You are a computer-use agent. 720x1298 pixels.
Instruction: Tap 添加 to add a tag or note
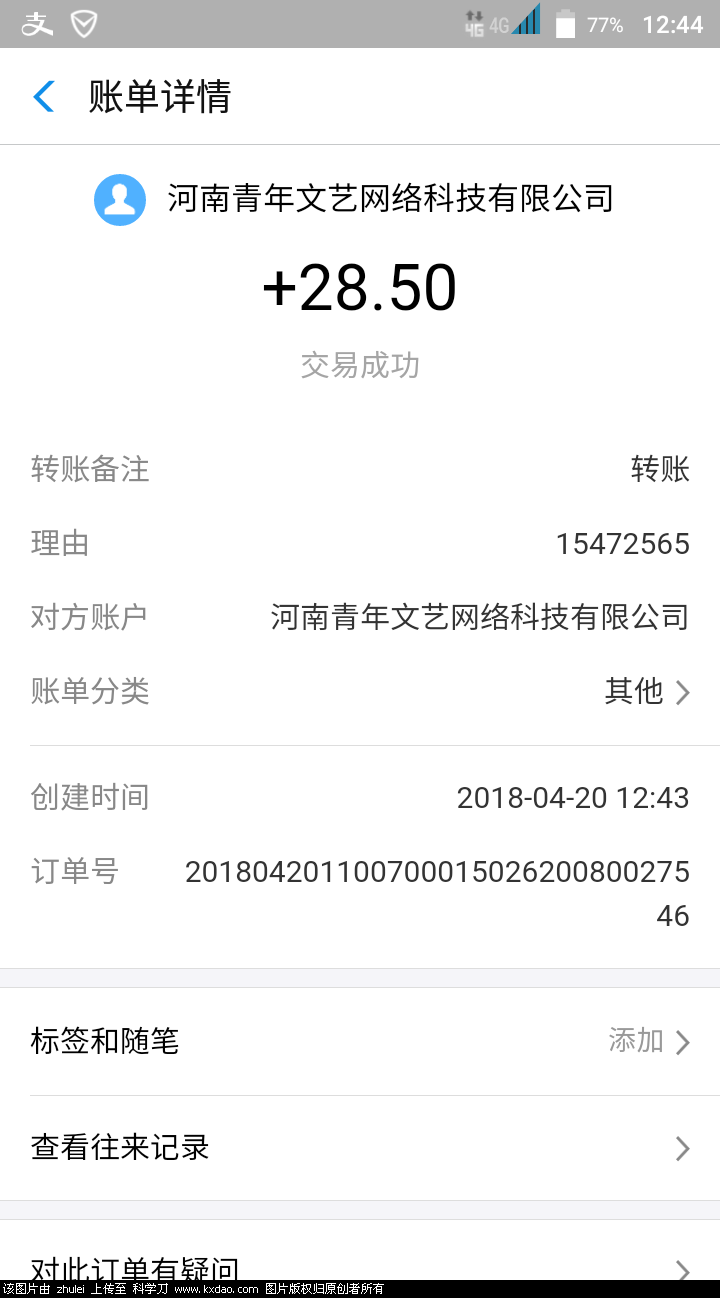tap(636, 1041)
